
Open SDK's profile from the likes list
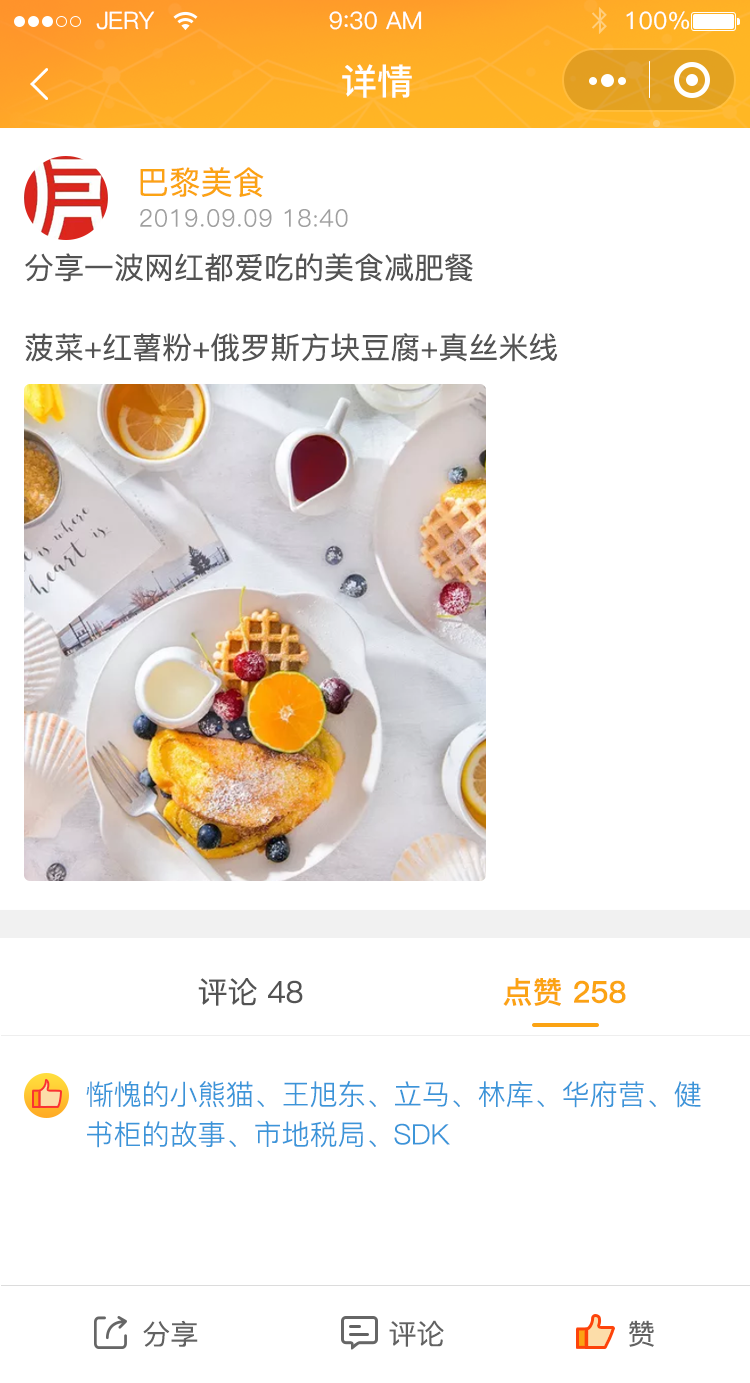pyautogui.click(x=421, y=1135)
